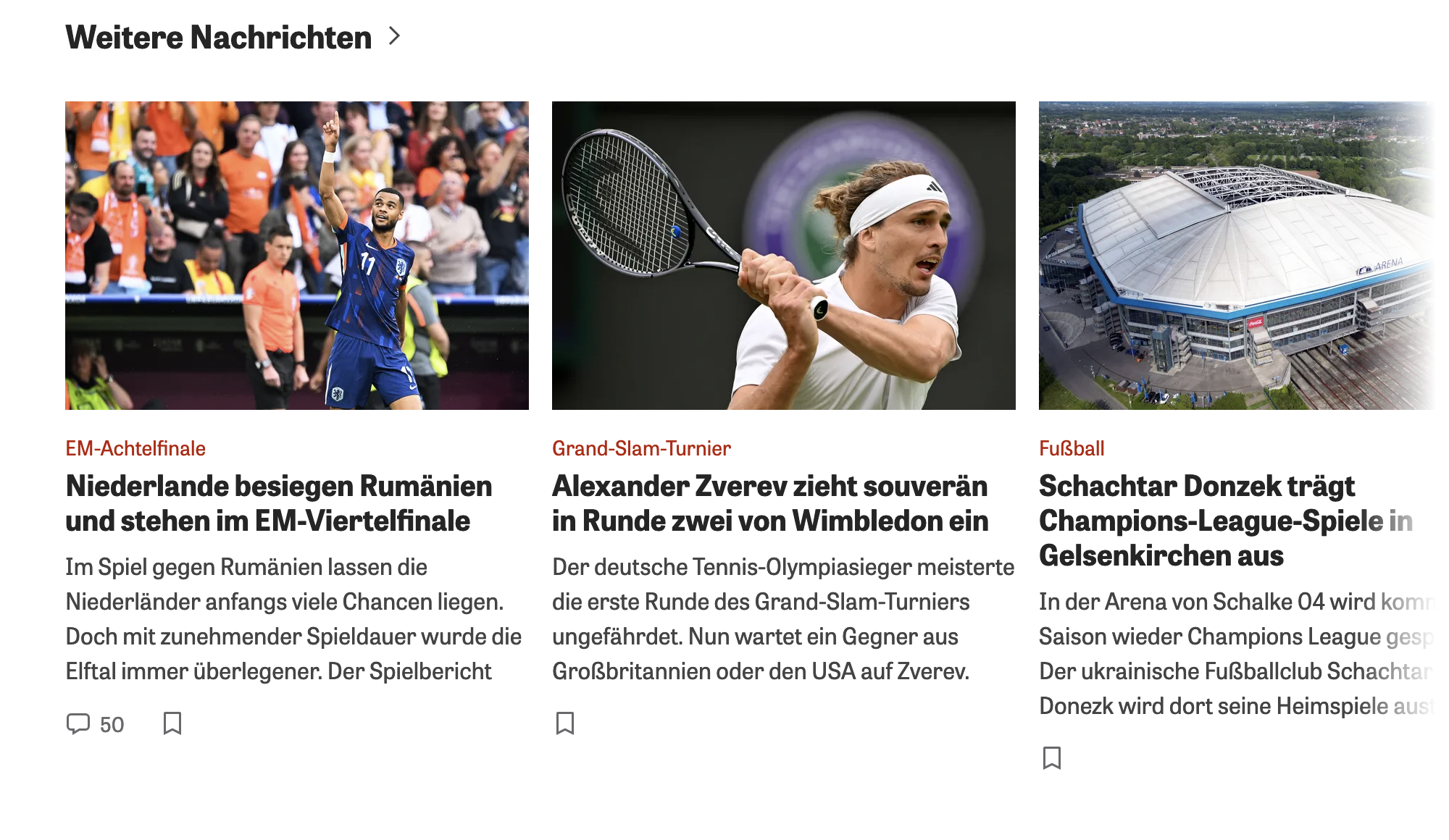1449x840 pixels.
Task: Open the Alexander Zverev Wimbledon article image
Action: coord(783,256)
